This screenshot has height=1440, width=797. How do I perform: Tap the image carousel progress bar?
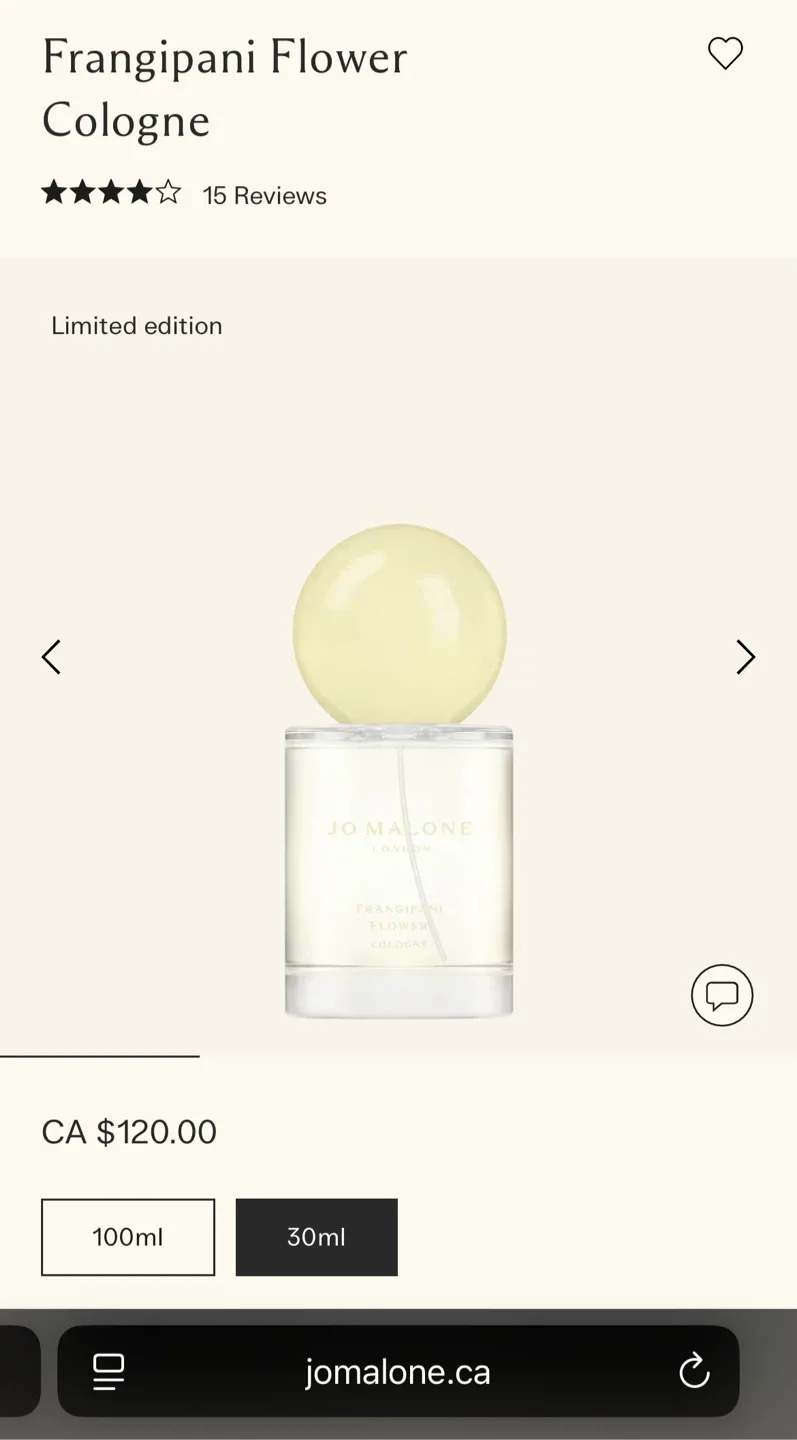[100, 1055]
